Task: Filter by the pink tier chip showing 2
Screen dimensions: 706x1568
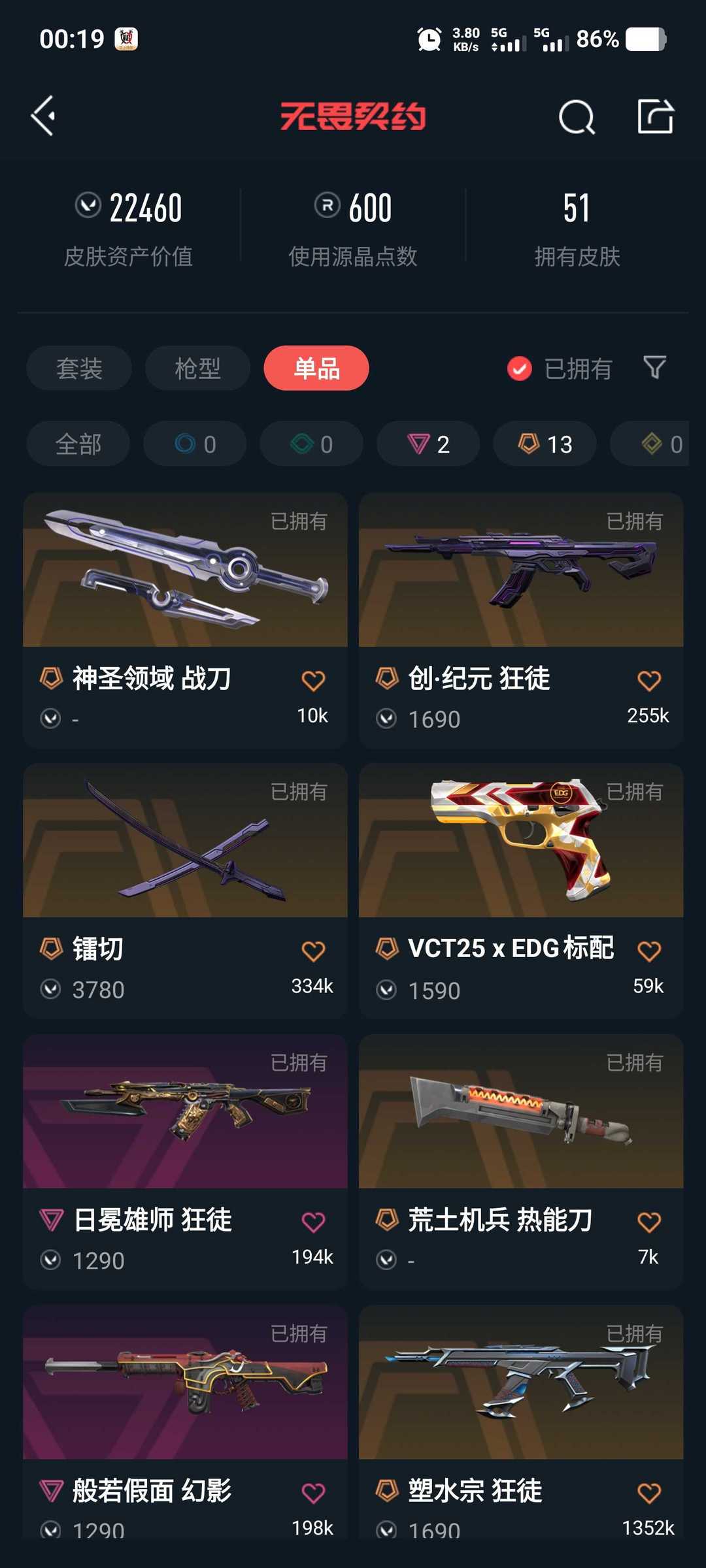Action: [428, 444]
